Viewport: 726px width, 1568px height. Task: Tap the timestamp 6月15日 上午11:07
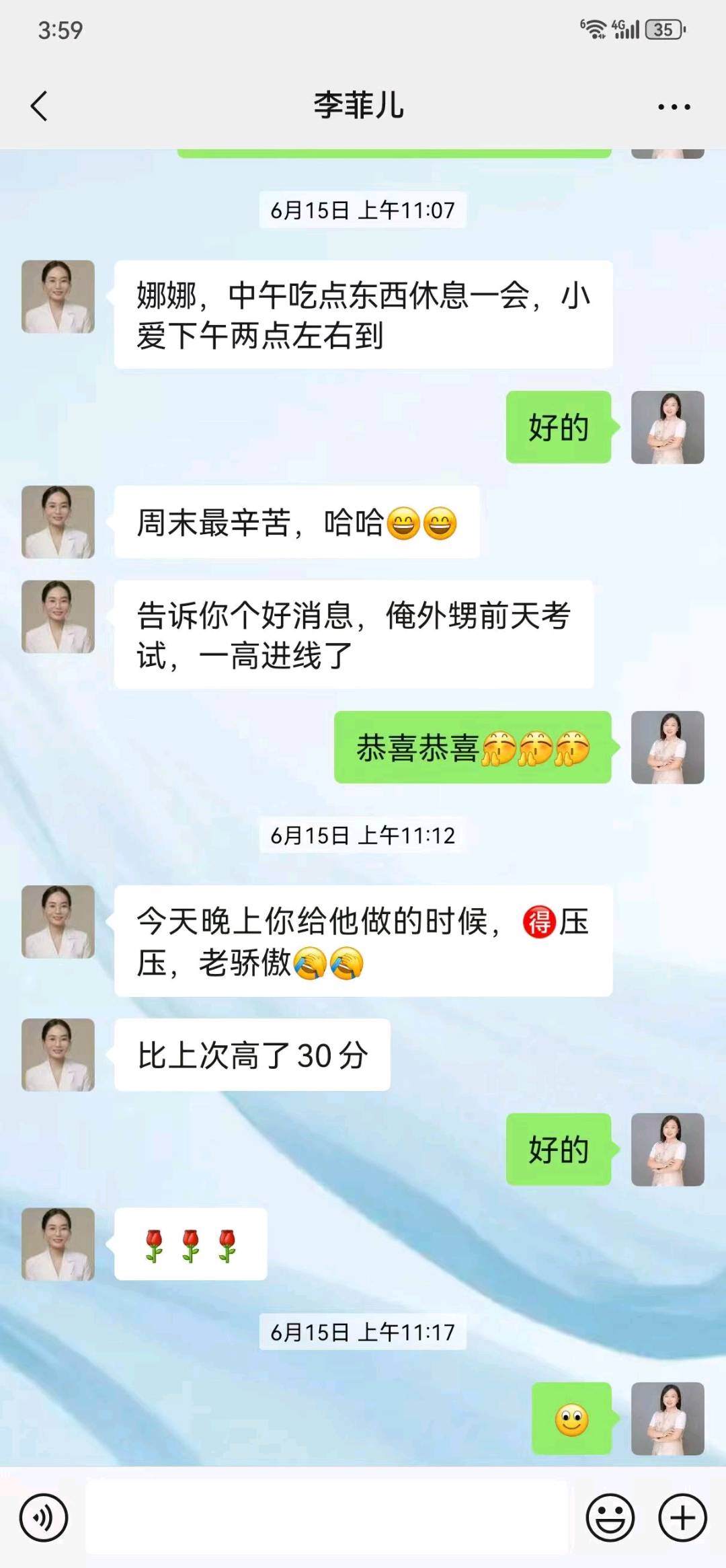click(363, 209)
